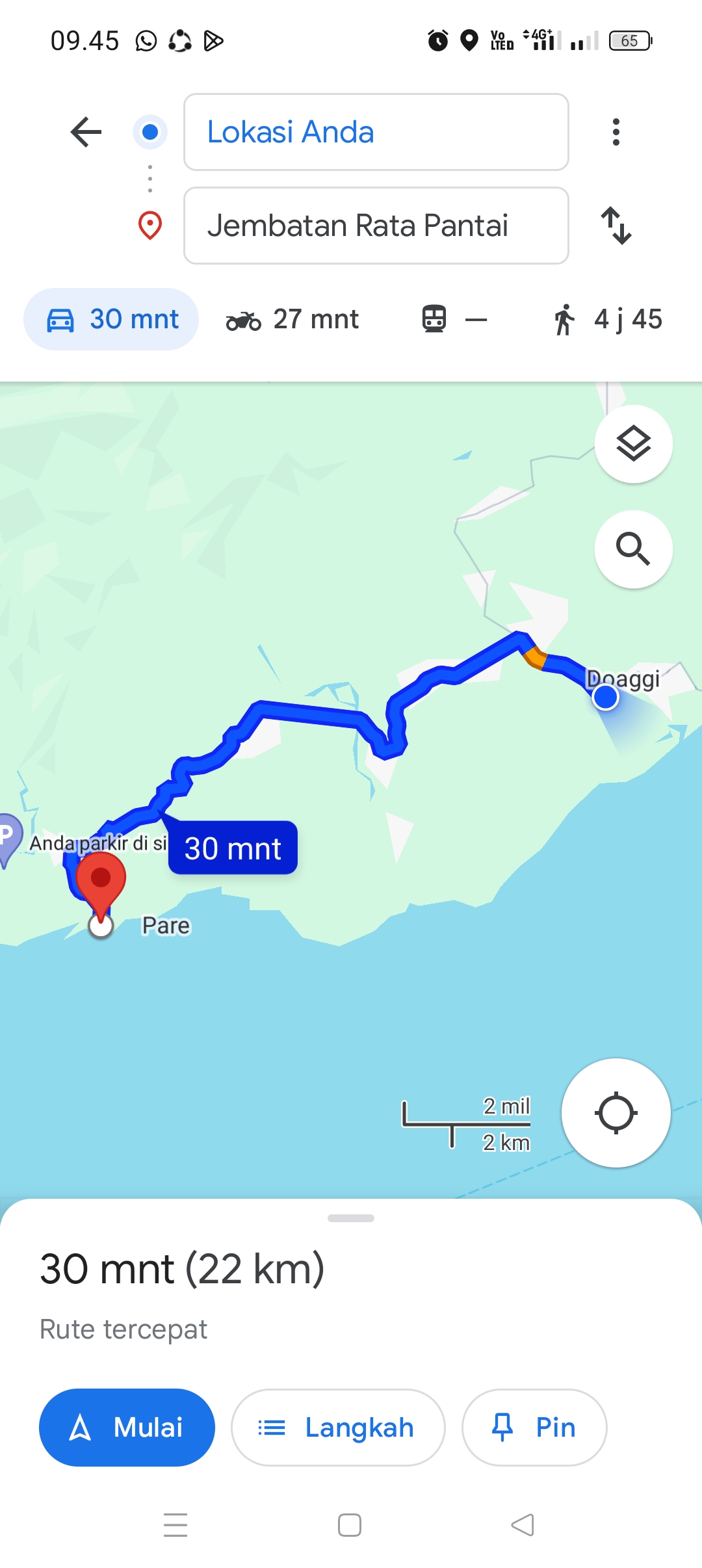Open the system recent apps menu
702x1568 pixels.
point(175,1524)
